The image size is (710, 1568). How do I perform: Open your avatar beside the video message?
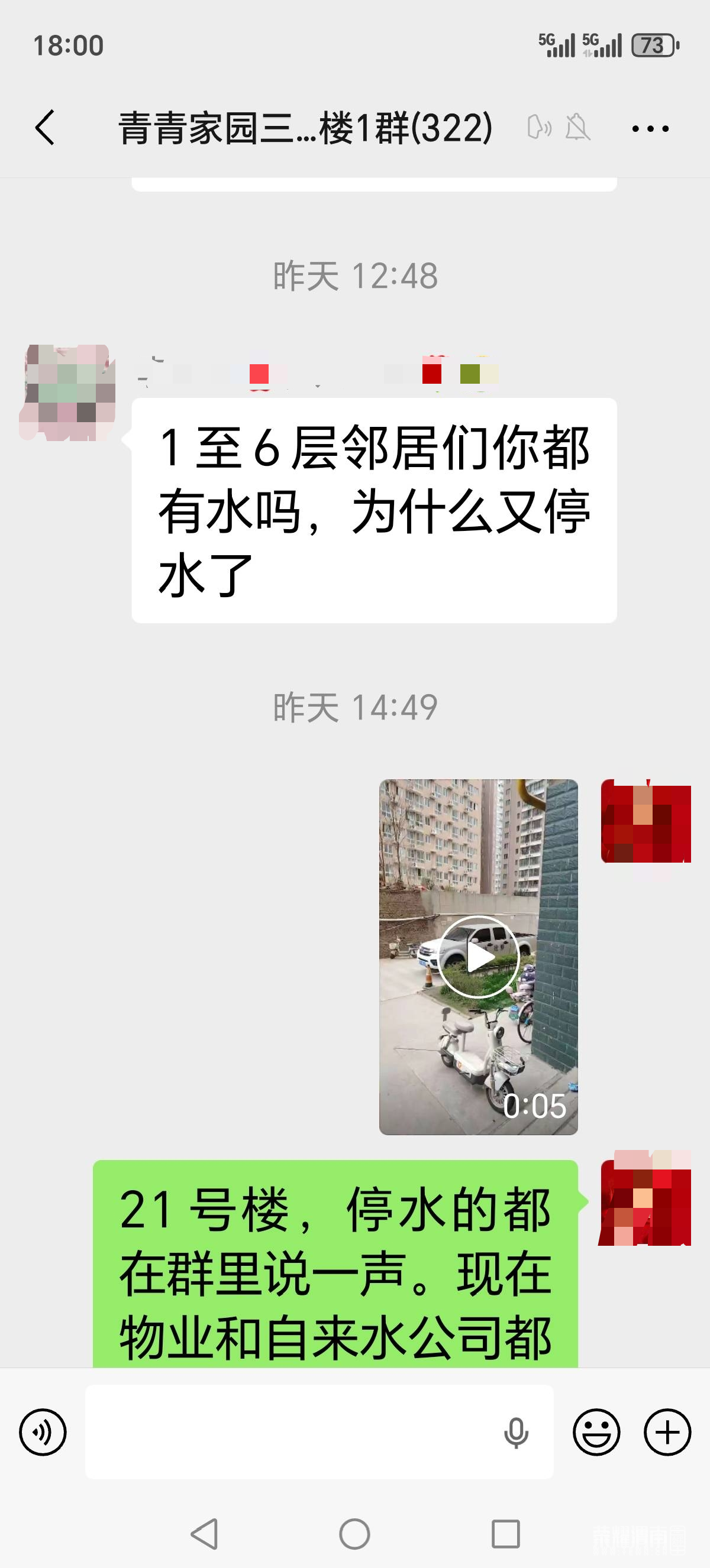(x=646, y=821)
